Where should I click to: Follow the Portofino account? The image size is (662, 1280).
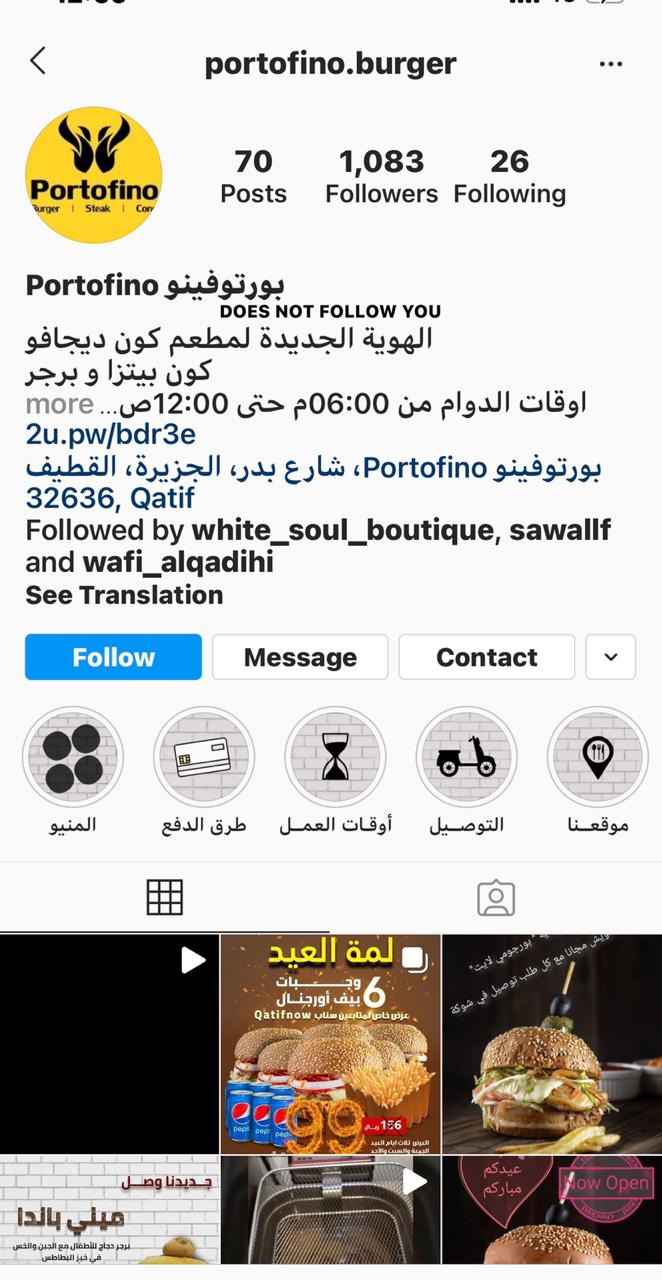[x=113, y=657]
